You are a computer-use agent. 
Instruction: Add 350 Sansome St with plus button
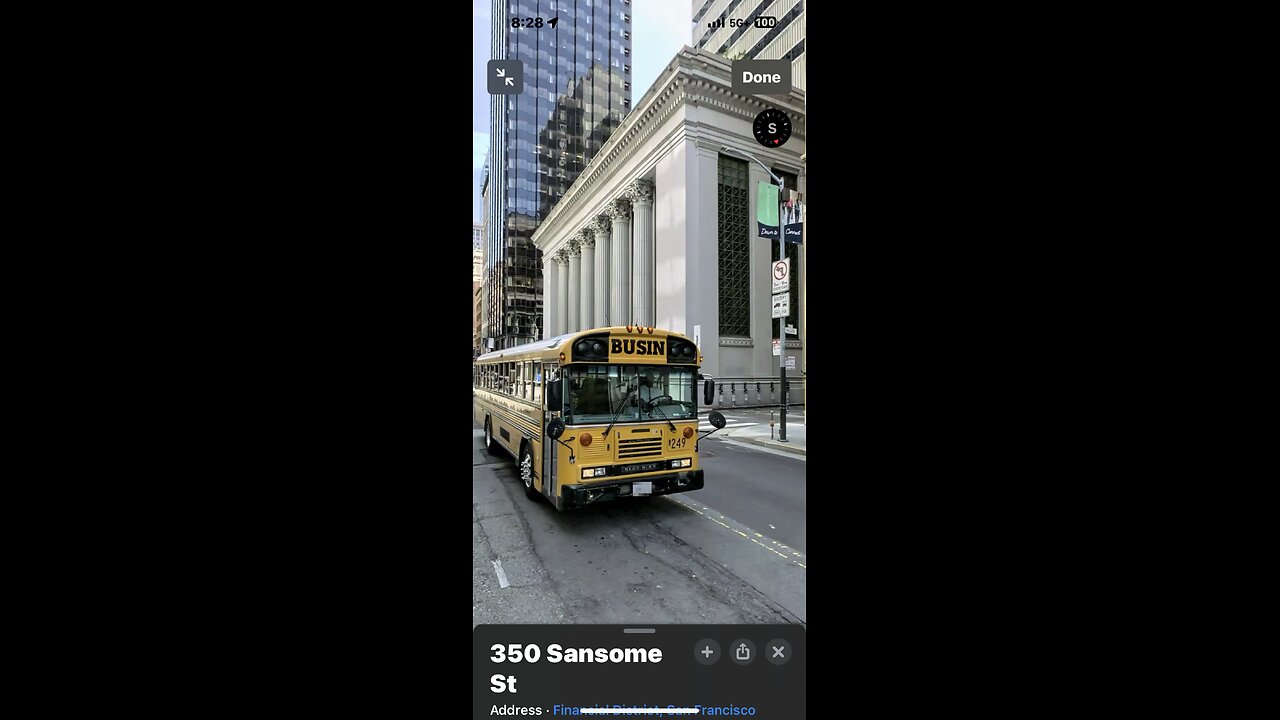pos(707,652)
